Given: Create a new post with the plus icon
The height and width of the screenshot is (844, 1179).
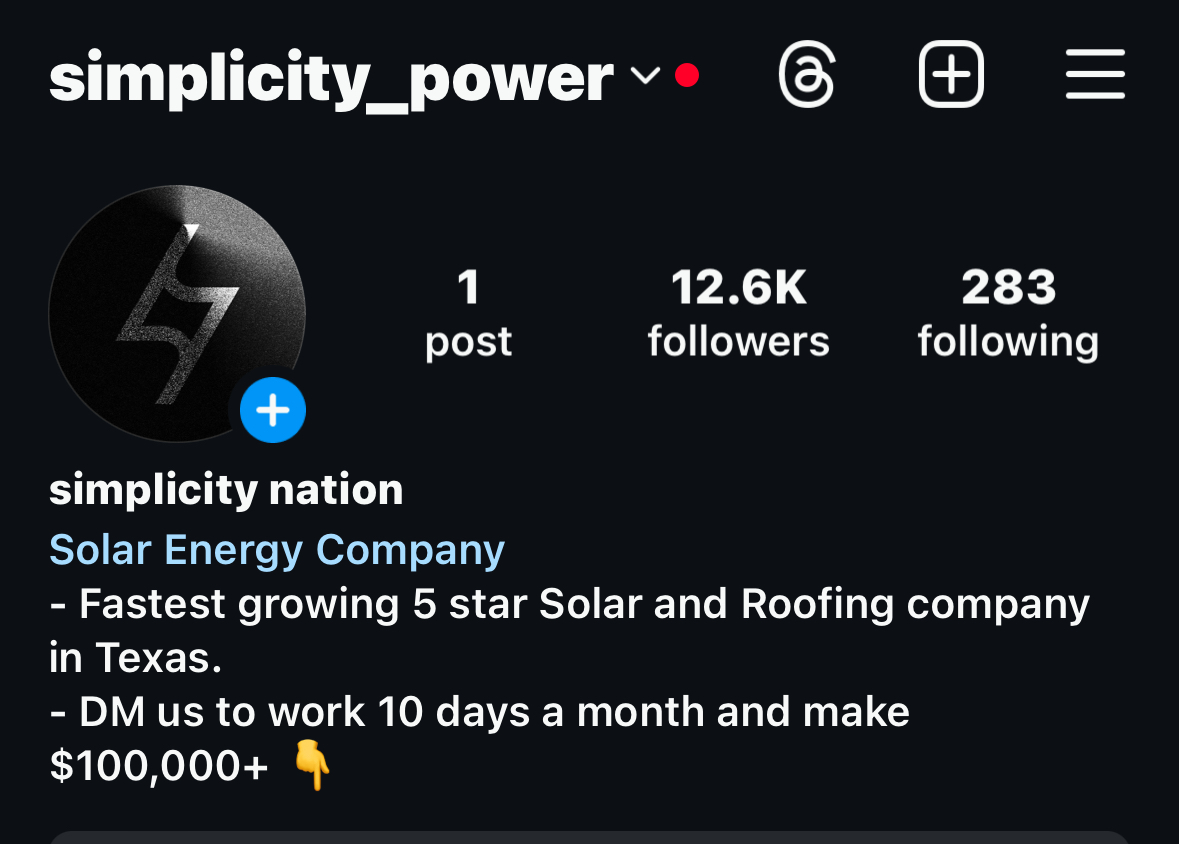Looking at the screenshot, I should coord(951,75).
